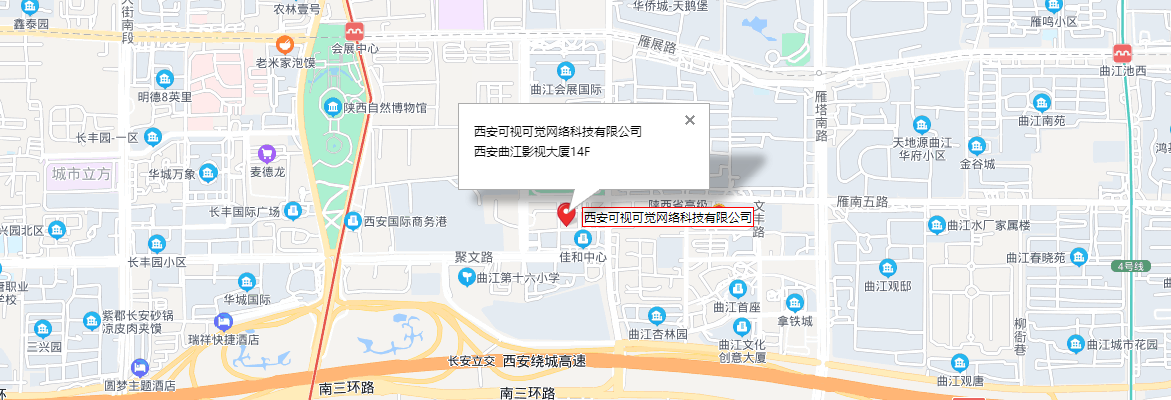Select the 西安可视可觉网络科技有限公司 marker label
Screen dimensions: 1171x400
(x=667, y=217)
